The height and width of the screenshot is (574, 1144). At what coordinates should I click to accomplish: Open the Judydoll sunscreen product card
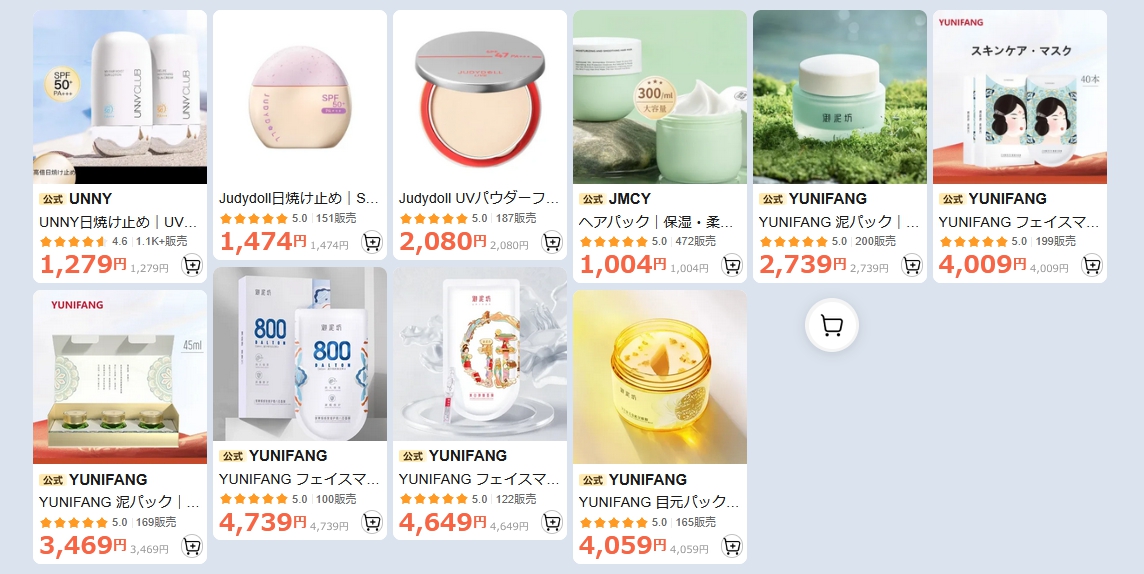(299, 98)
